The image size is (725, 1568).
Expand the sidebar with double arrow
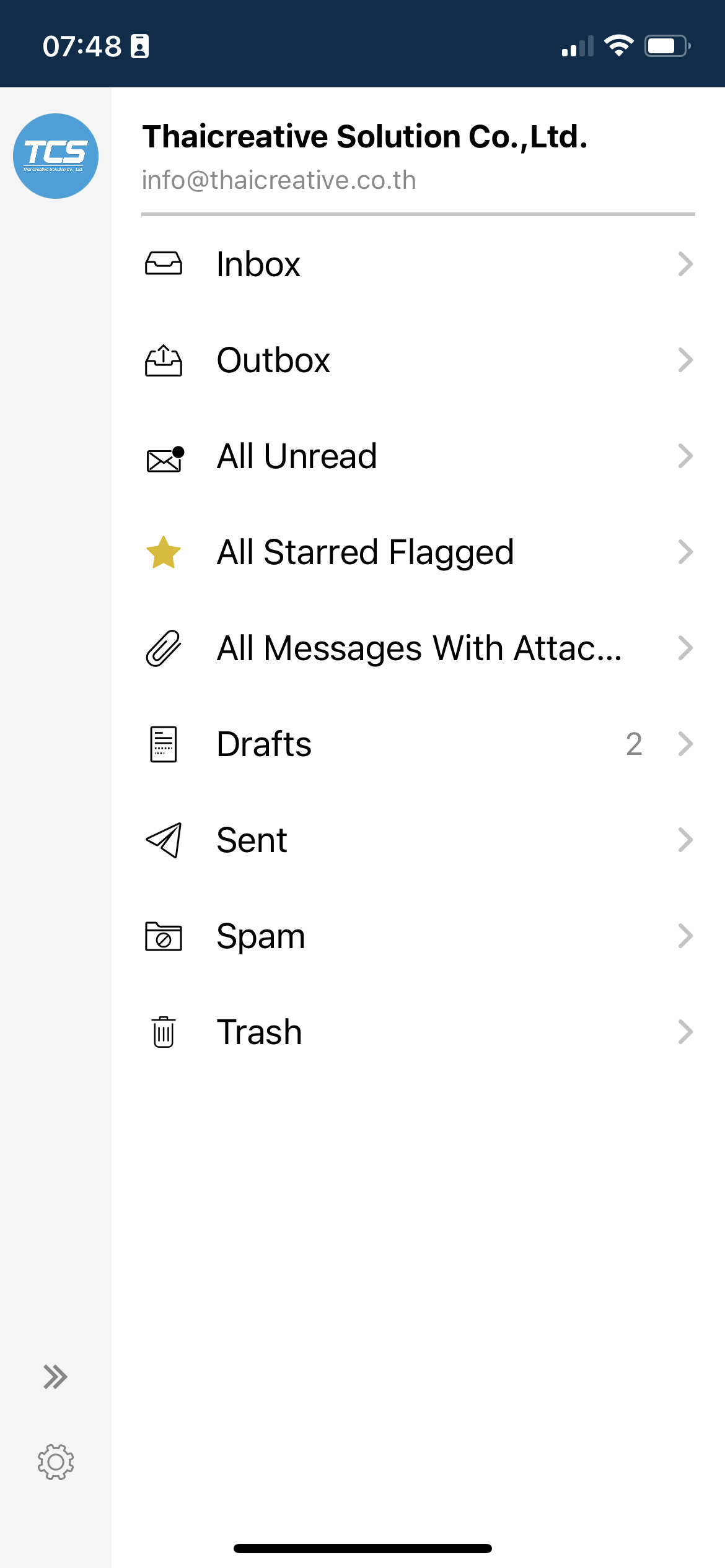pyautogui.click(x=55, y=1377)
